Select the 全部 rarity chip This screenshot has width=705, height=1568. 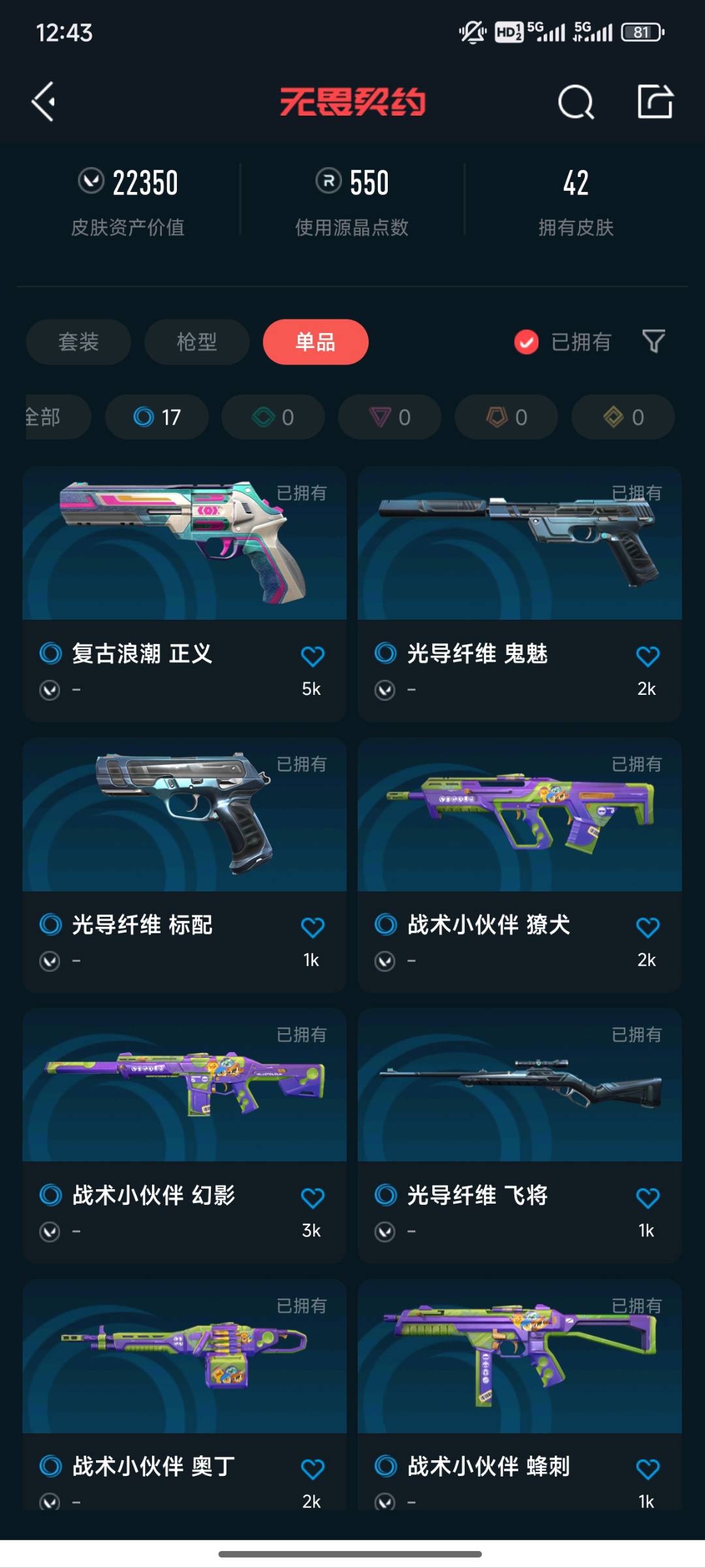[x=52, y=417]
